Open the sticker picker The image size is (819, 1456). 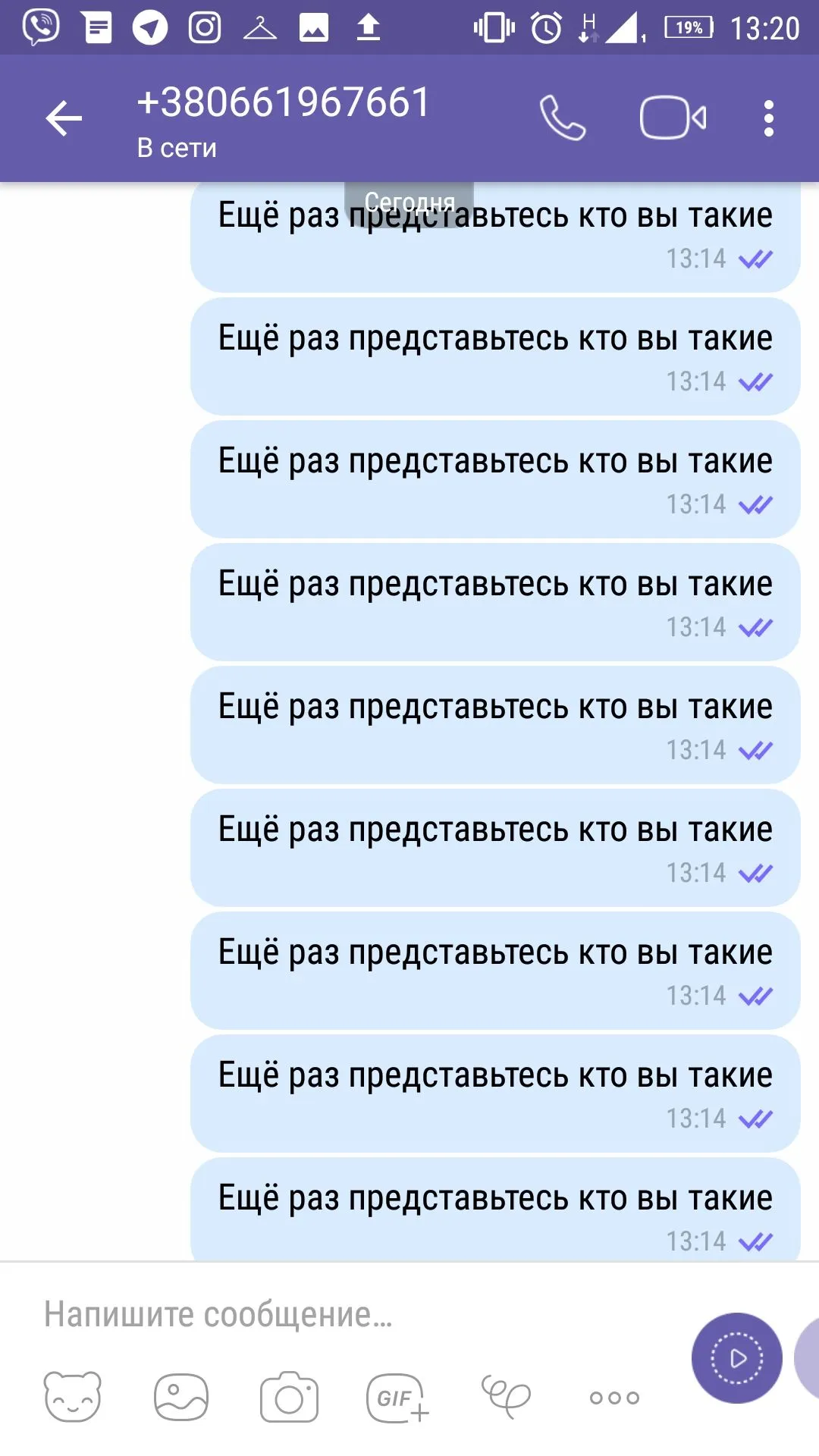pos(72,1396)
